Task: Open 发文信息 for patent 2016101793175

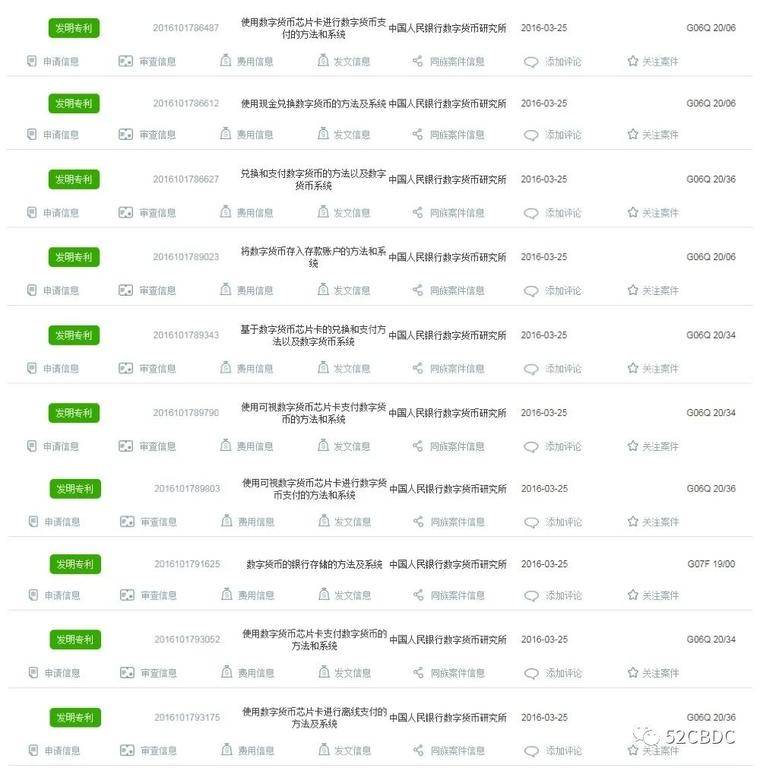Action: (344, 751)
